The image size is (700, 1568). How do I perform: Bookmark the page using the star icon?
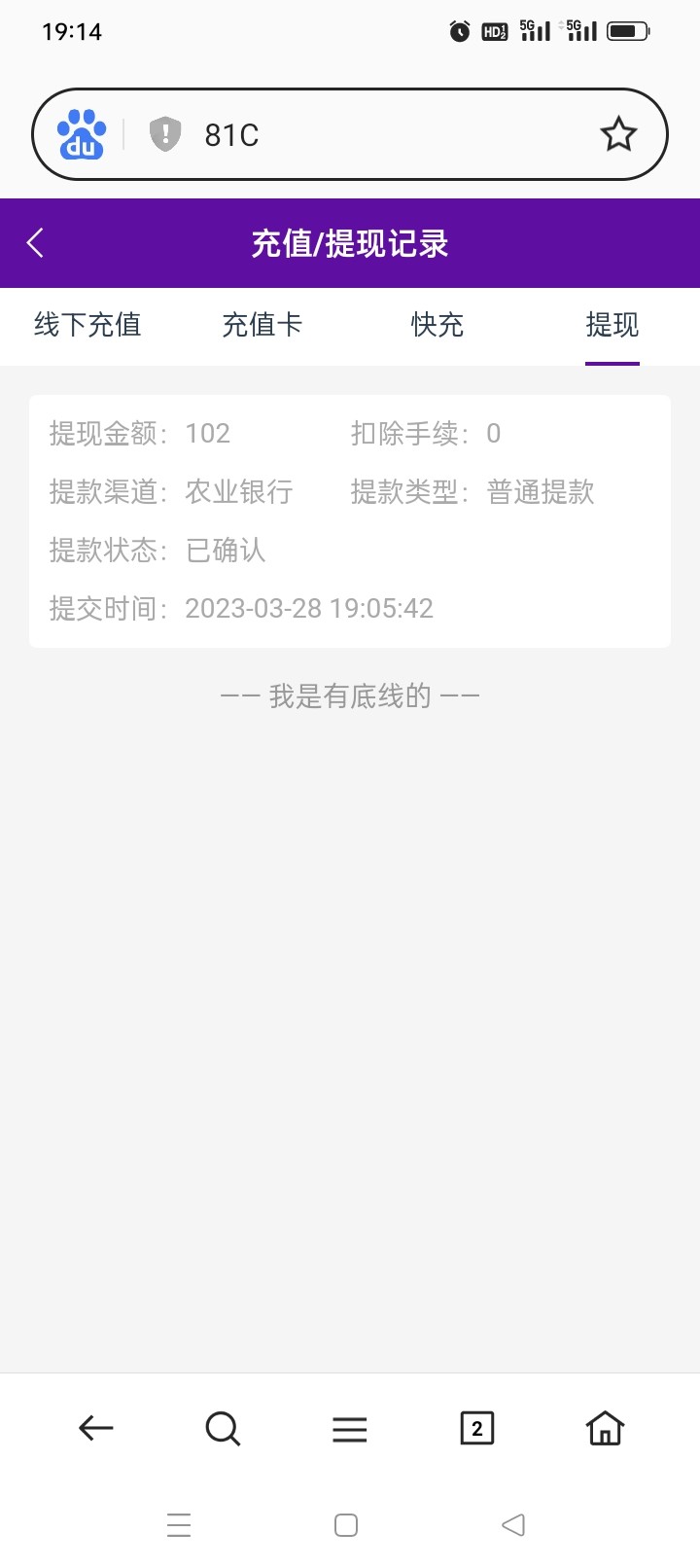point(618,133)
